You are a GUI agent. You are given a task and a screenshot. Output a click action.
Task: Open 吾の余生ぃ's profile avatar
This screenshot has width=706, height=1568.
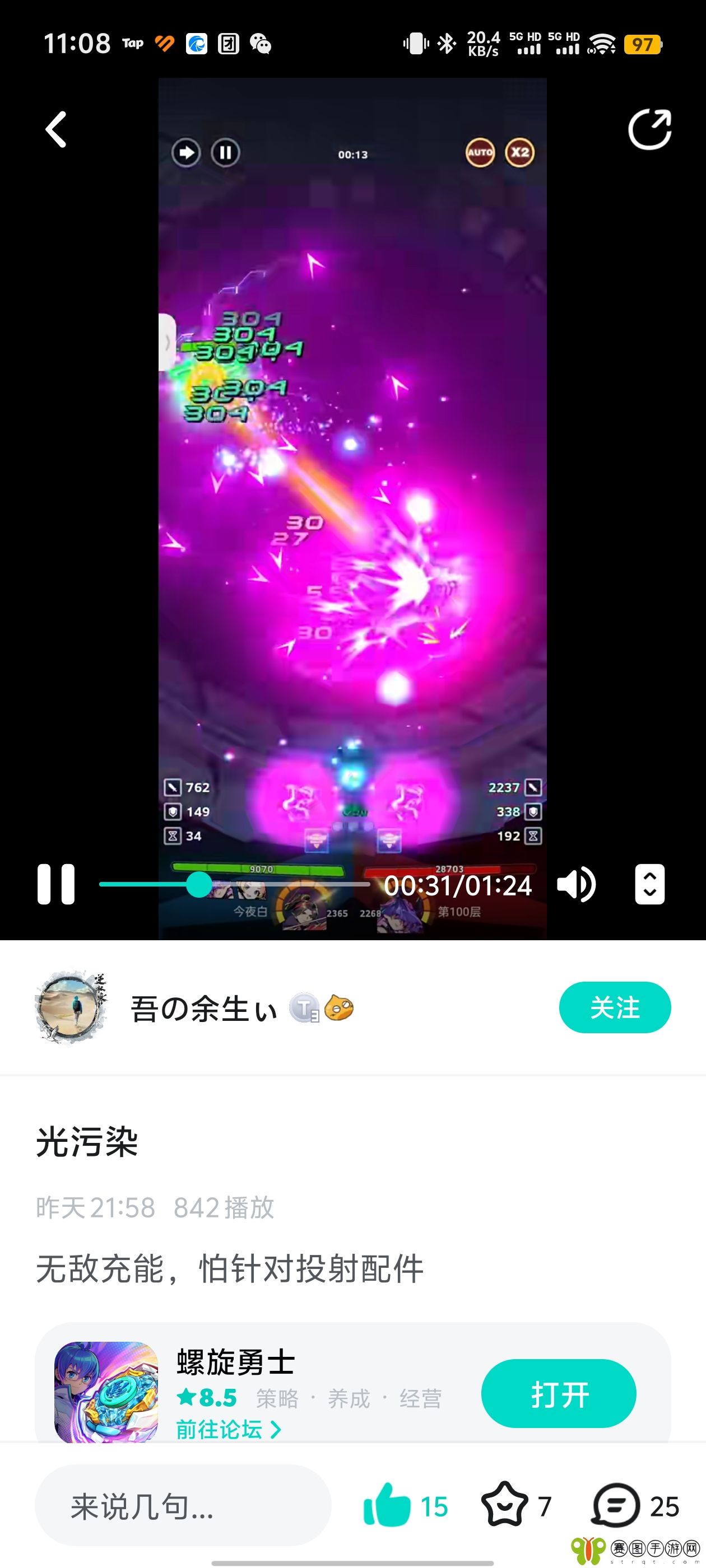(71, 1007)
